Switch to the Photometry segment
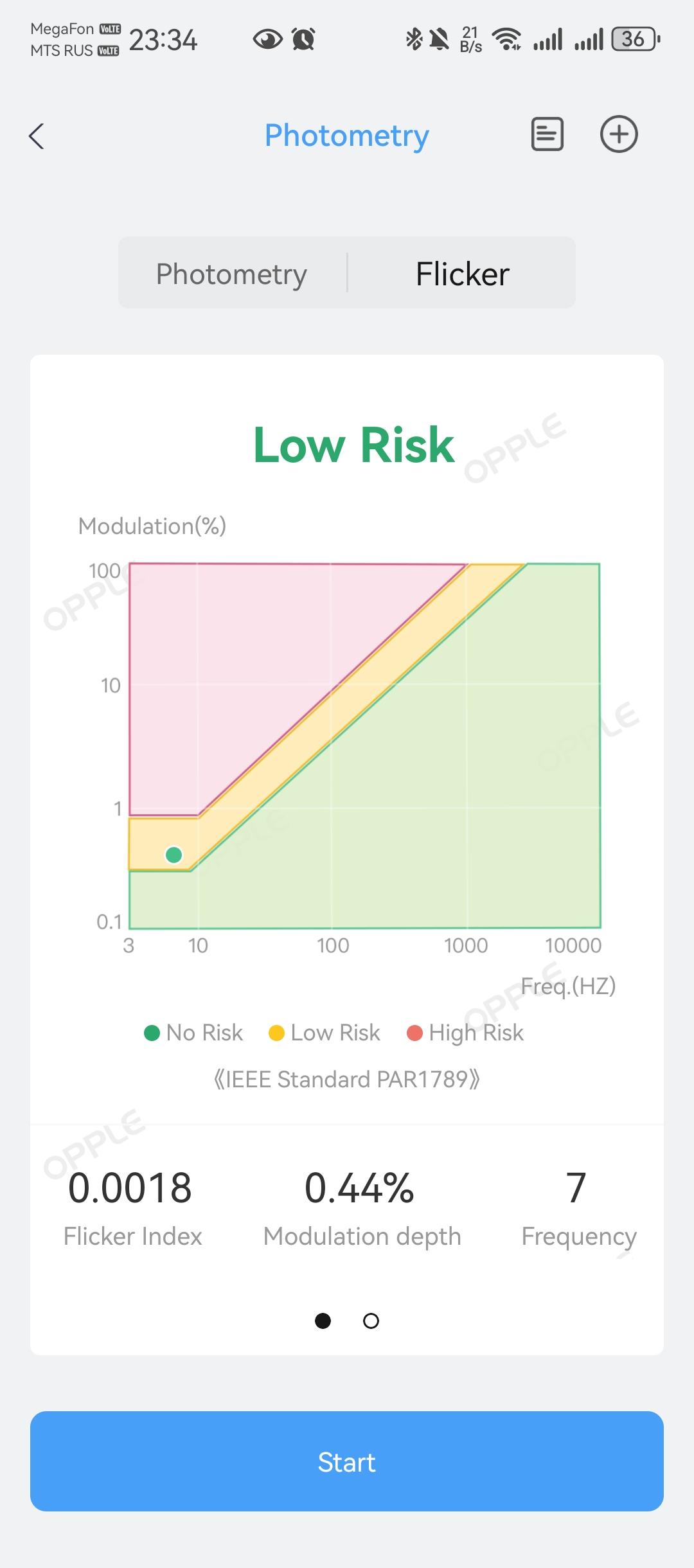Viewport: 694px width, 1568px height. point(232,274)
